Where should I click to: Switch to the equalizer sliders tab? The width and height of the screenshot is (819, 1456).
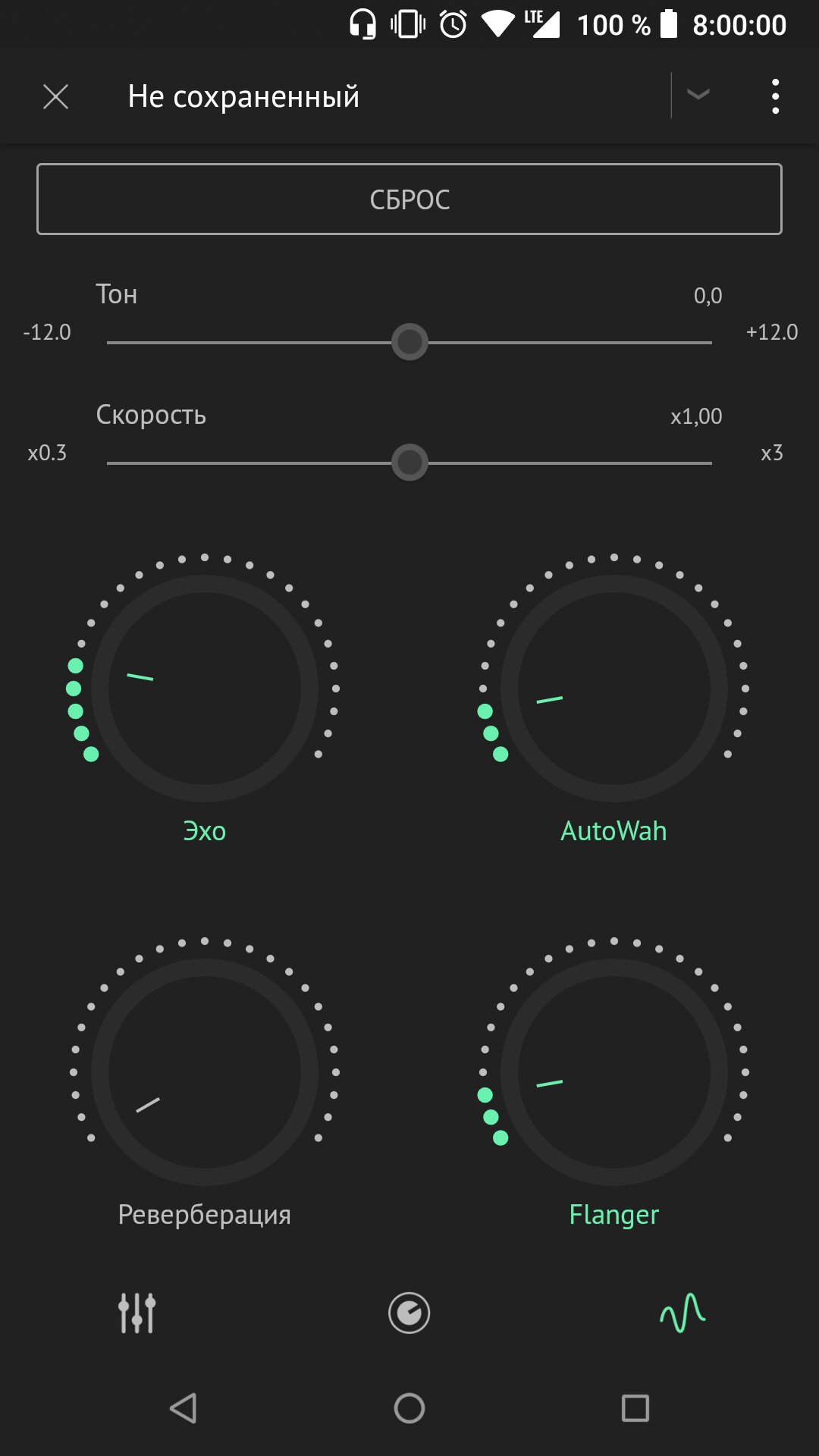pyautogui.click(x=136, y=1313)
